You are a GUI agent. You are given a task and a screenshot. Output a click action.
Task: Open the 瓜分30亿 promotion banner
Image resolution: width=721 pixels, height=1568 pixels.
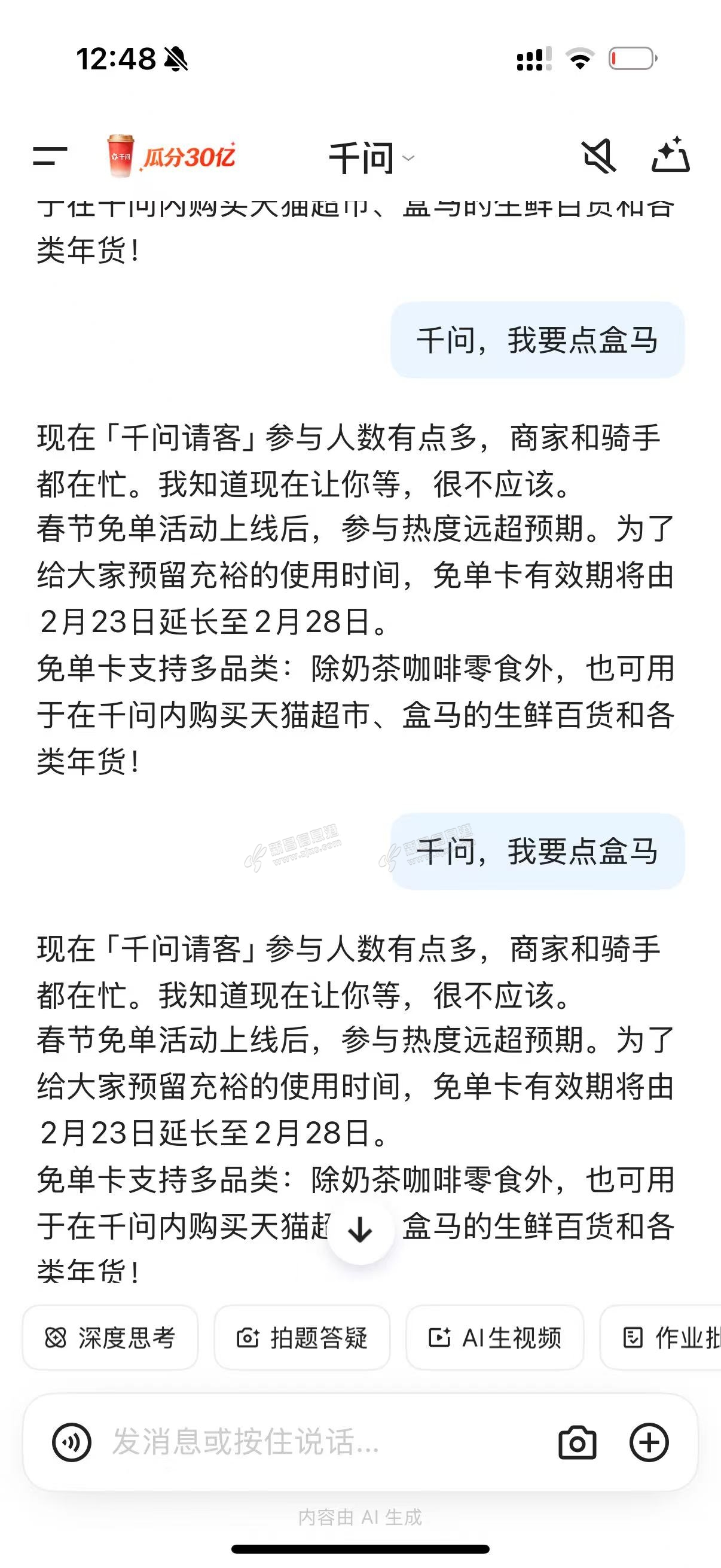(x=171, y=157)
